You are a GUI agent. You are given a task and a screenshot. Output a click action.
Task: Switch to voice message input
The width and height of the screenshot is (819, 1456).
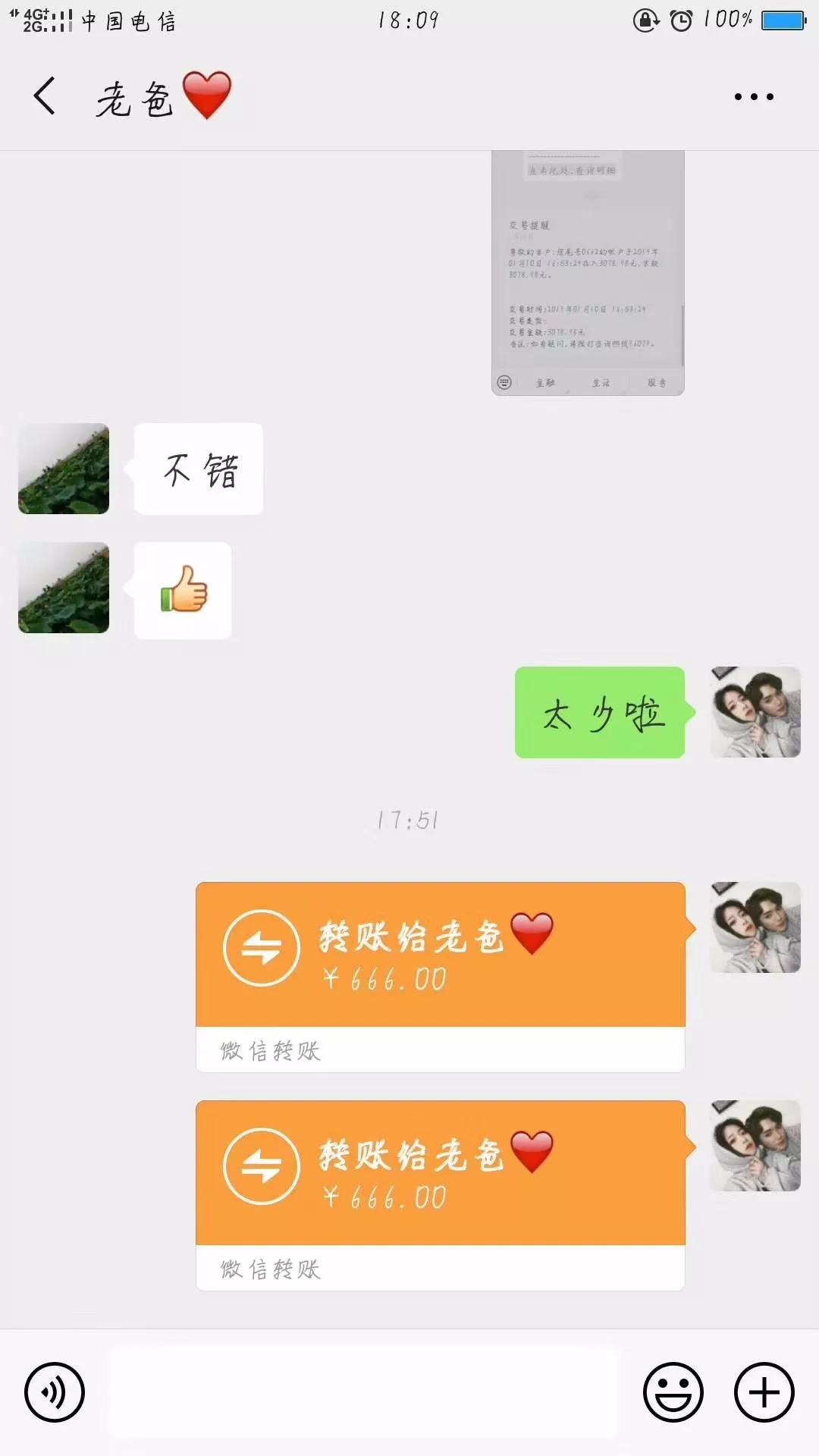[x=55, y=1392]
